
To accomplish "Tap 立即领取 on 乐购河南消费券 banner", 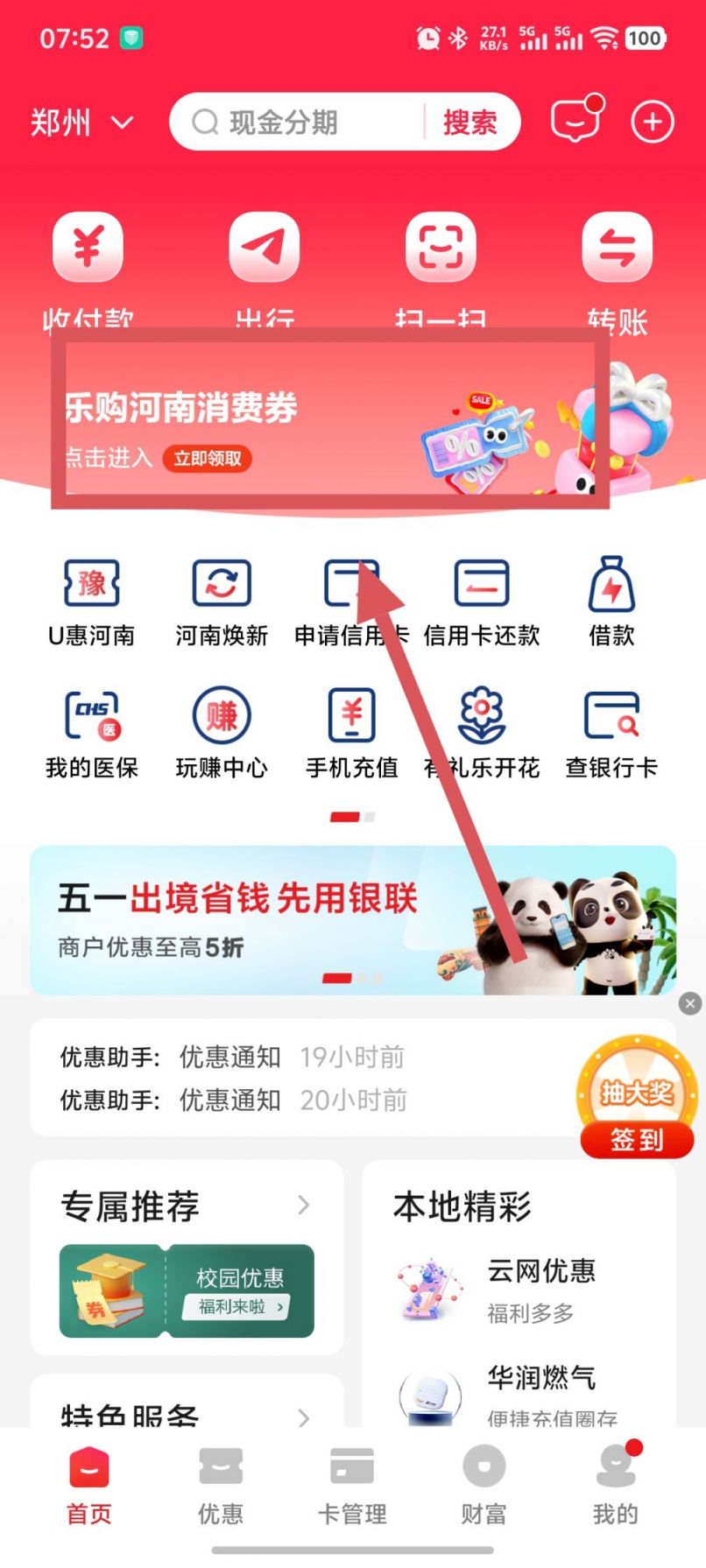I will [x=208, y=459].
